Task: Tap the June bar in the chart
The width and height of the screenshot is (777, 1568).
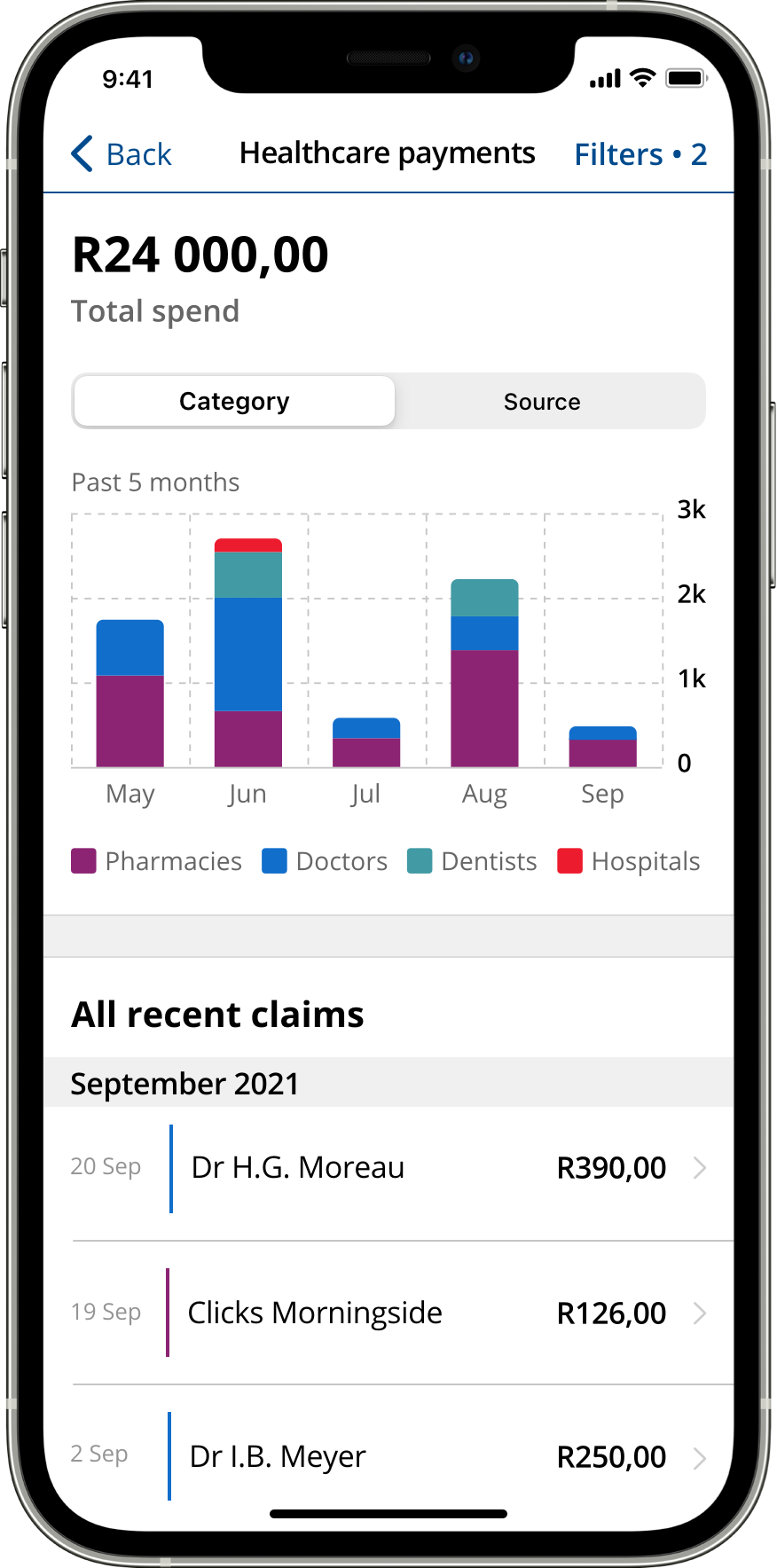Action: pyautogui.click(x=248, y=653)
